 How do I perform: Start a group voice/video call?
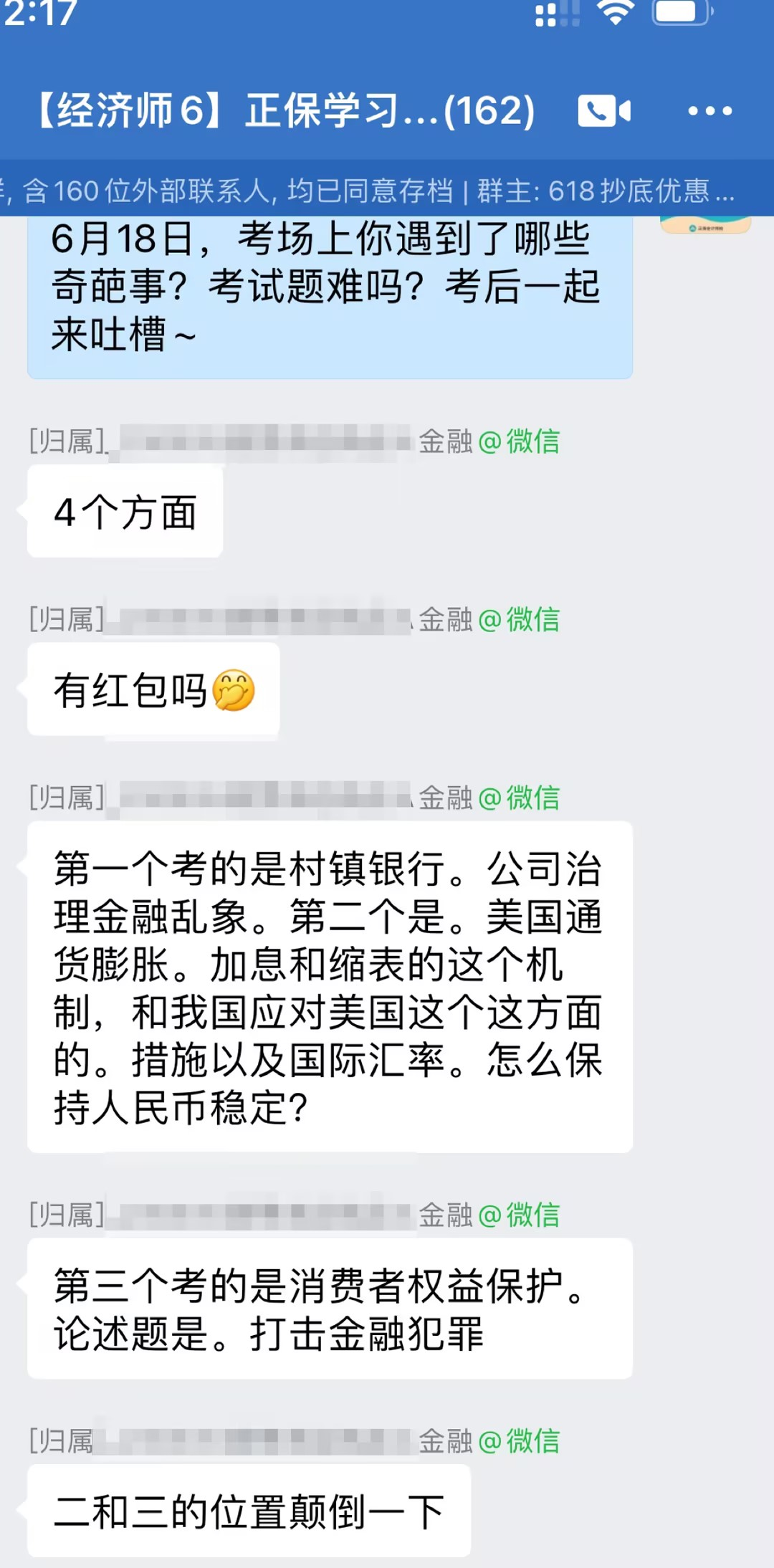(604, 111)
